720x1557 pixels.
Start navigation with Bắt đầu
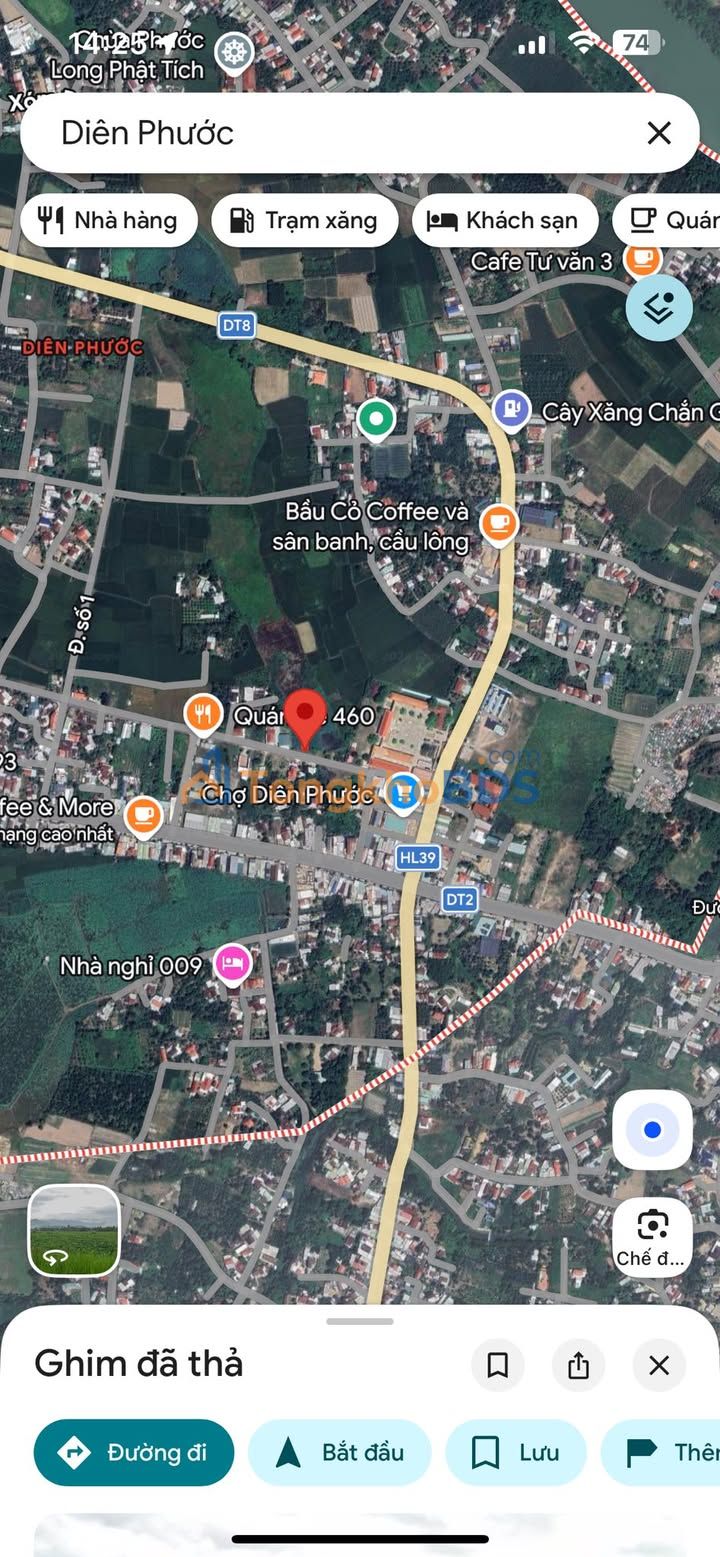pyautogui.click(x=339, y=1452)
